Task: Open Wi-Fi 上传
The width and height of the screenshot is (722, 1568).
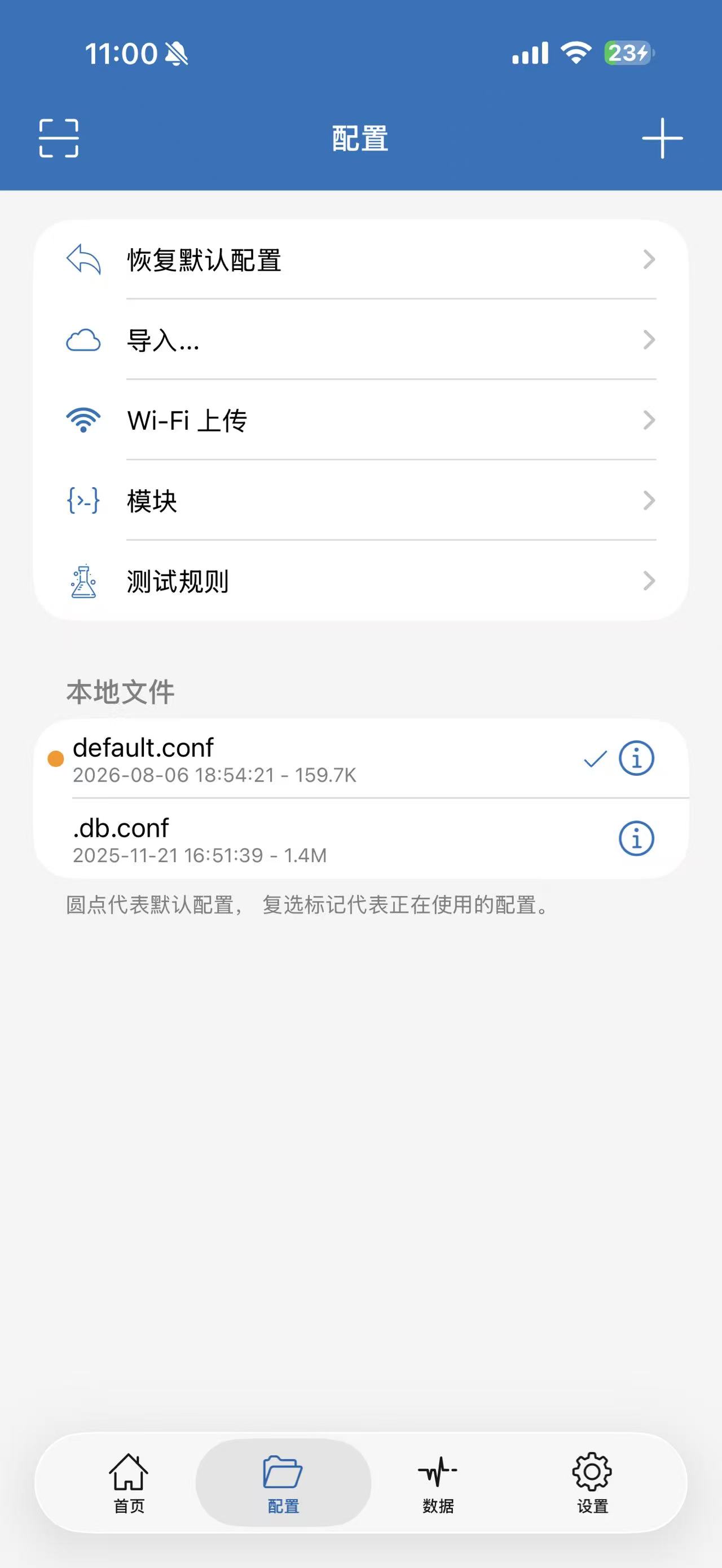Action: point(361,420)
